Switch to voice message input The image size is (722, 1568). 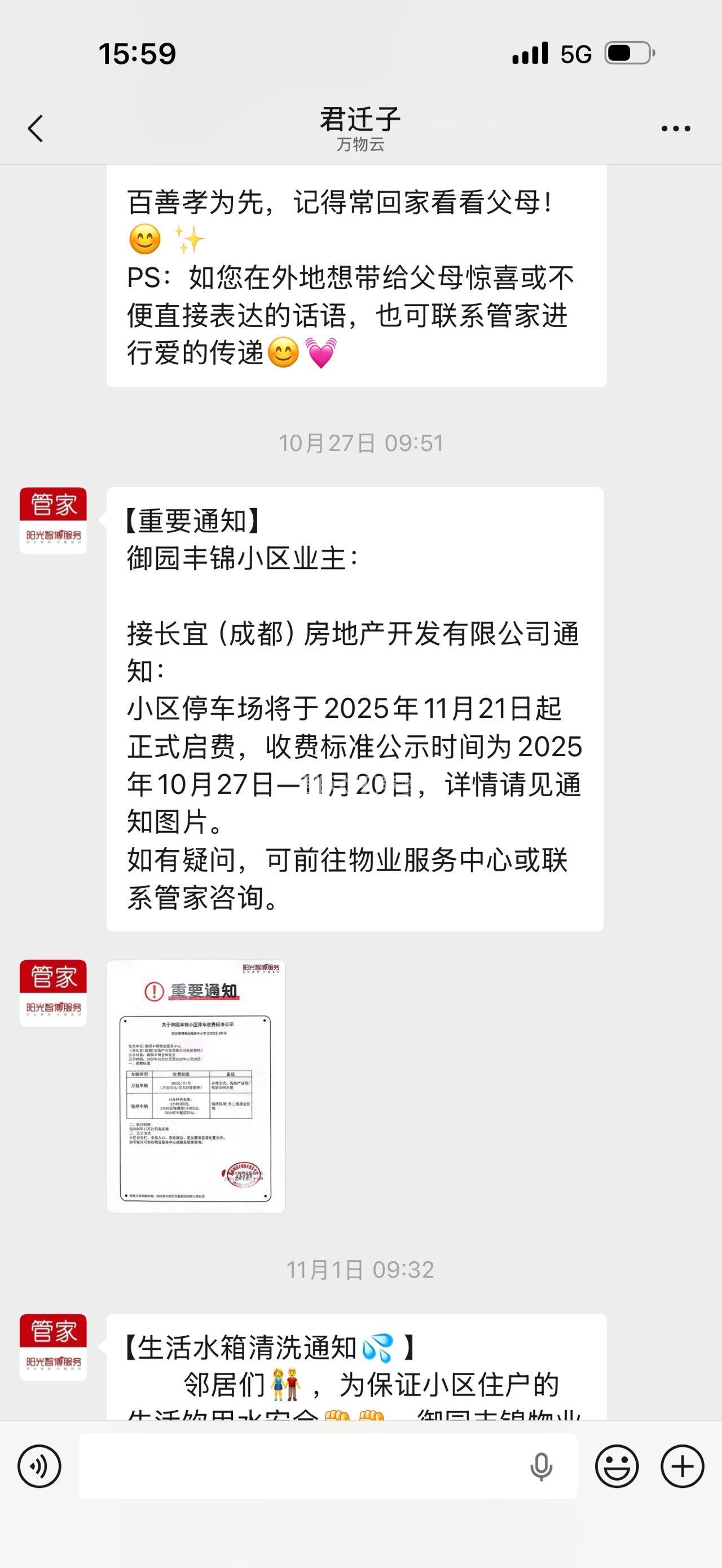coord(39,1467)
